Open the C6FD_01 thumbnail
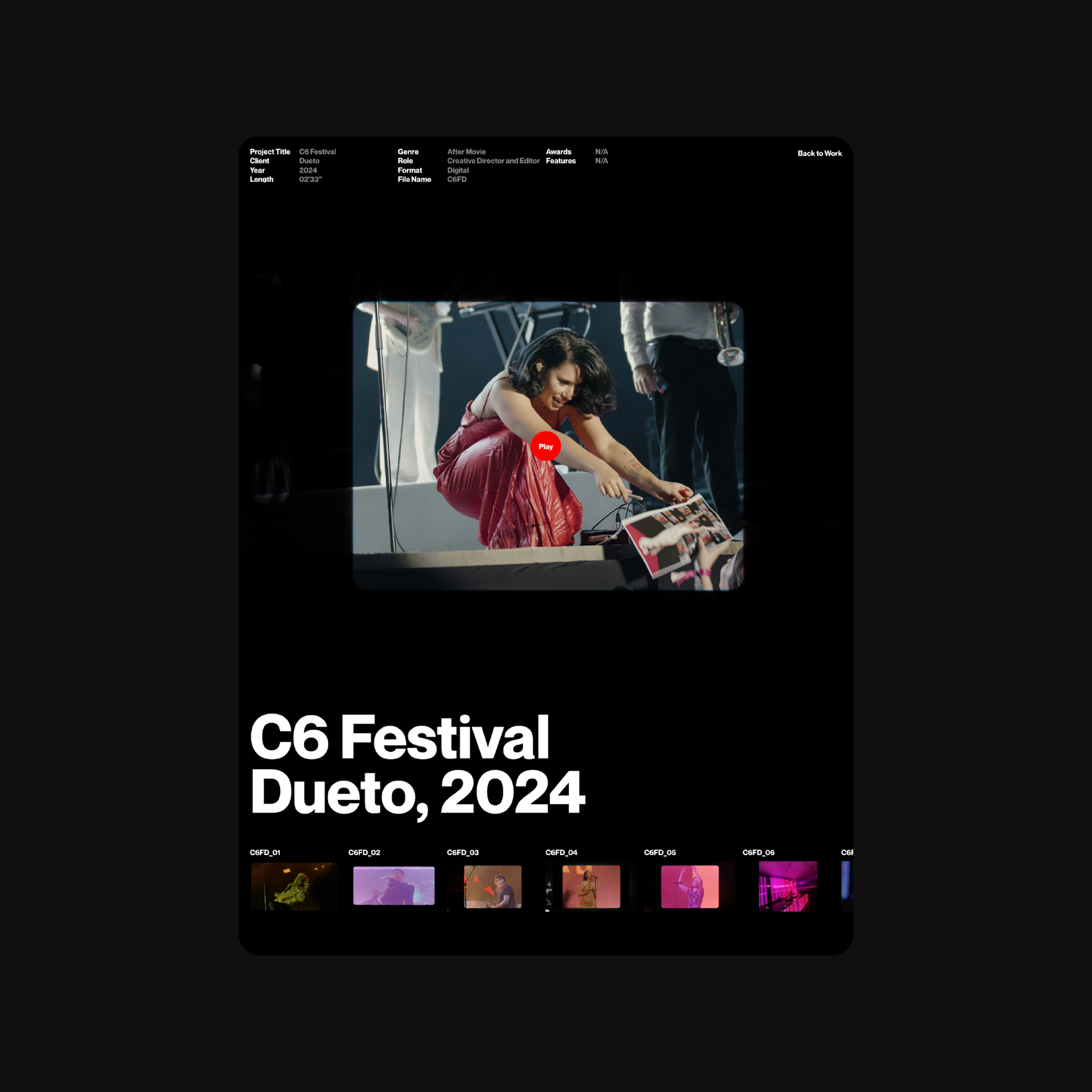 (294, 886)
